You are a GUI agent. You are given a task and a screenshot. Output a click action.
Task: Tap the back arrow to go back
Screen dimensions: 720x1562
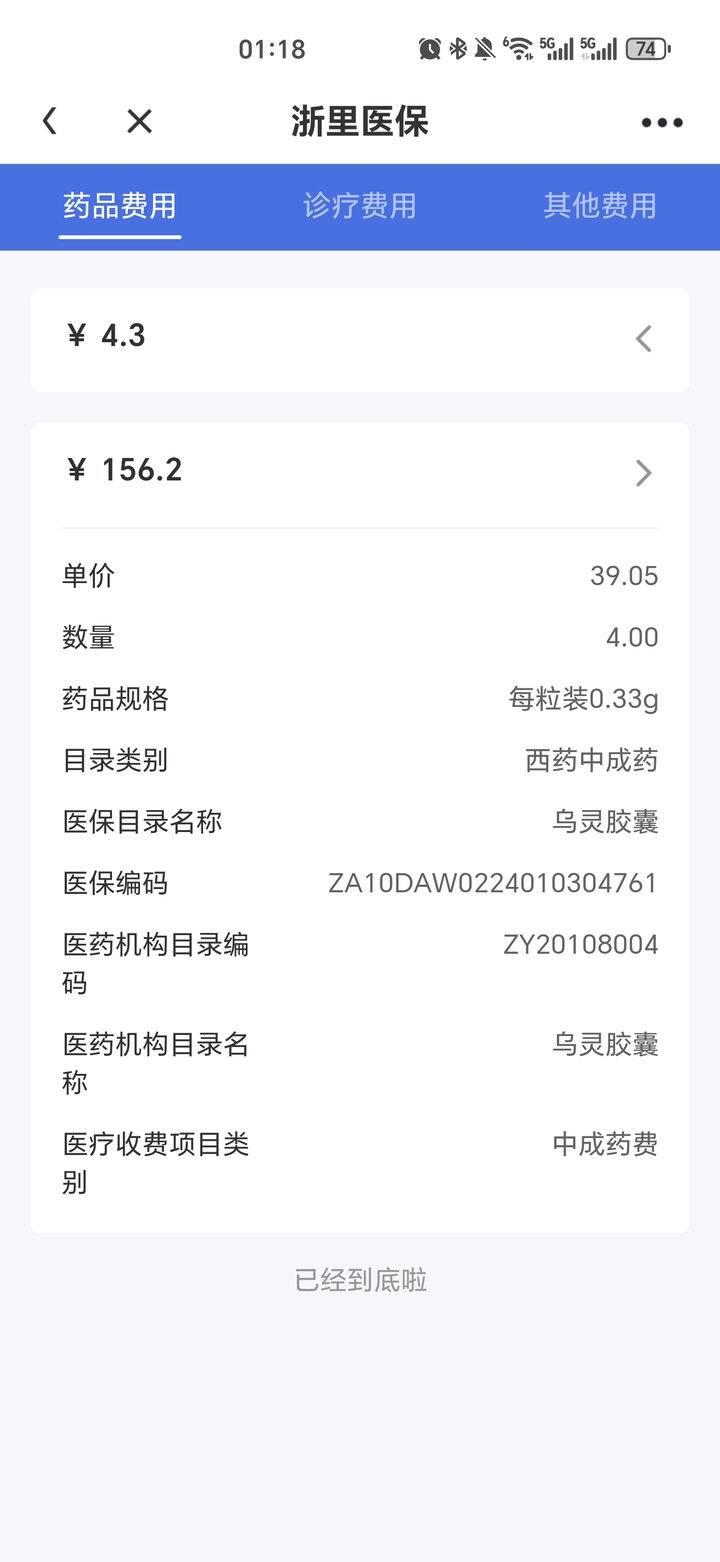click(50, 120)
